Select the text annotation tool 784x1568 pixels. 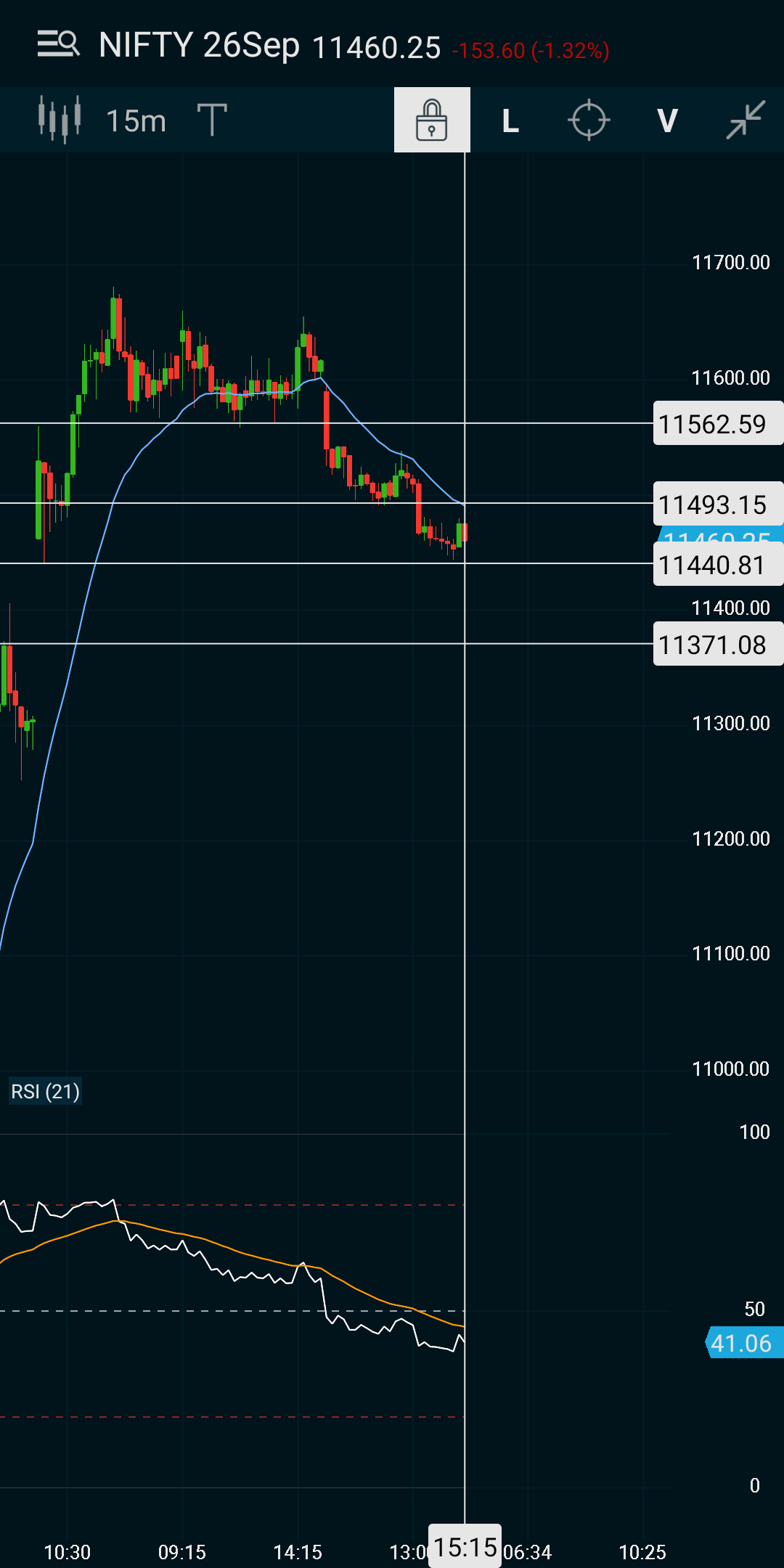(x=212, y=120)
